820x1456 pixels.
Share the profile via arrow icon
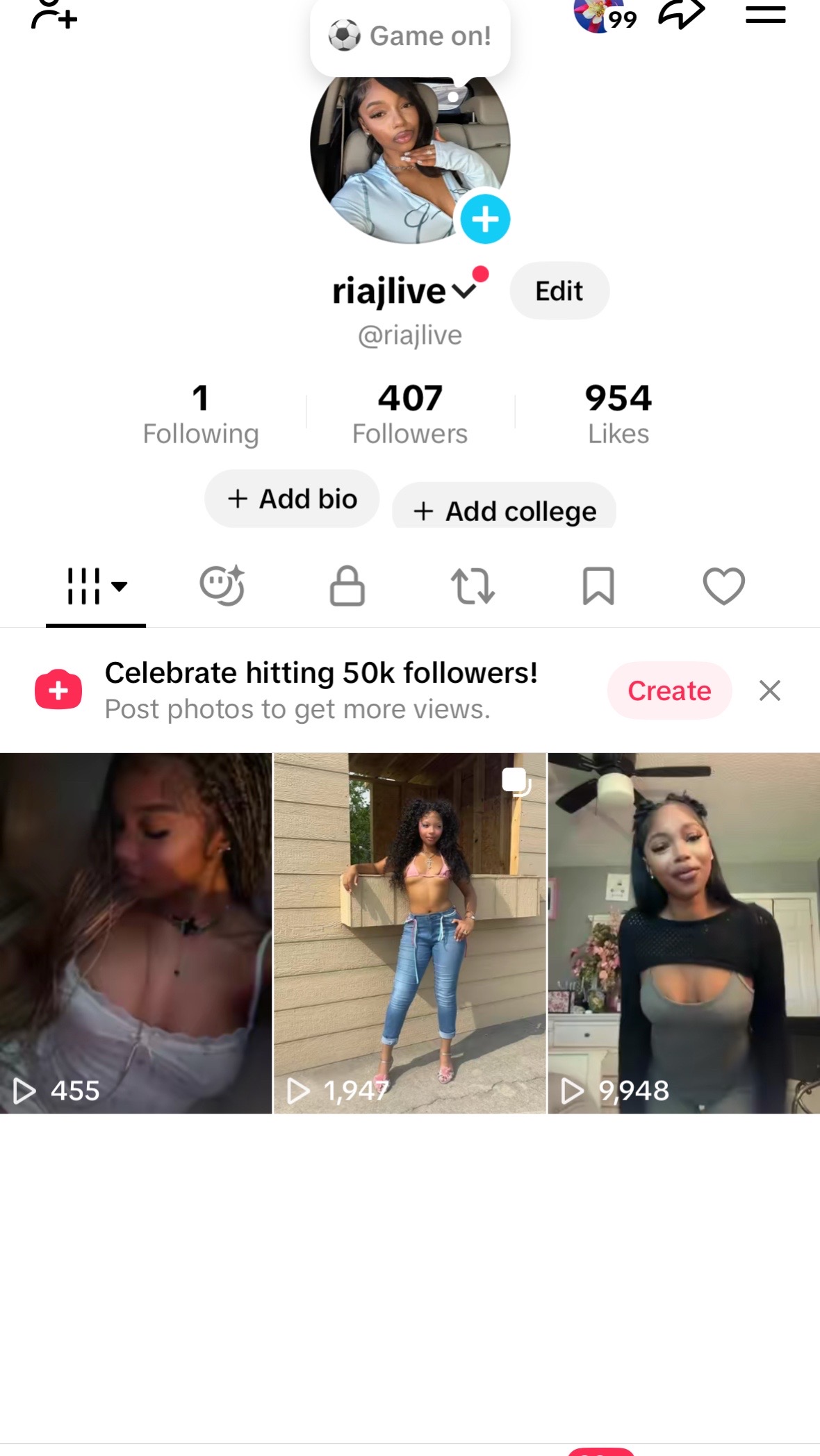[x=682, y=13]
